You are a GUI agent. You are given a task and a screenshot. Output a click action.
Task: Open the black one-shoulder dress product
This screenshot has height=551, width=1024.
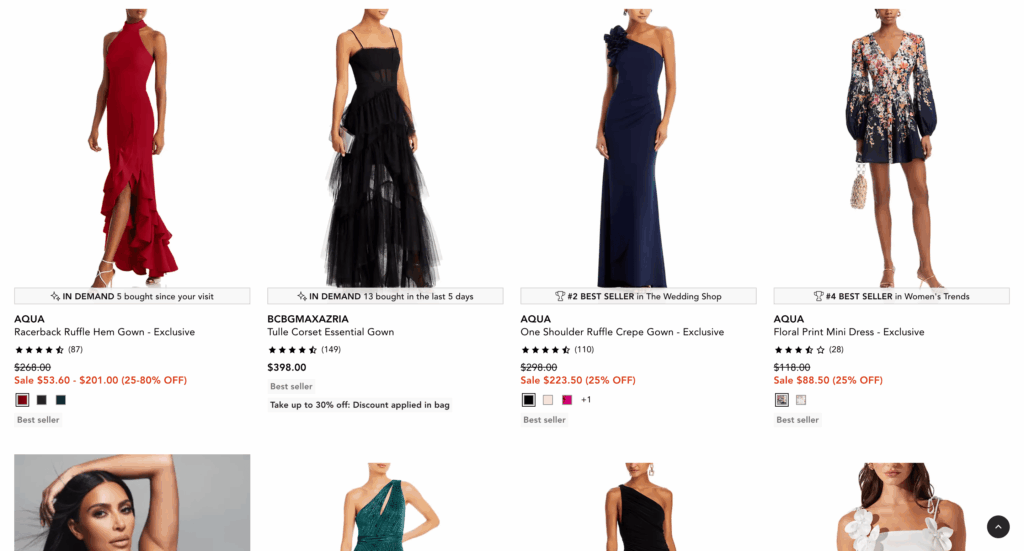pyautogui.click(x=638, y=507)
